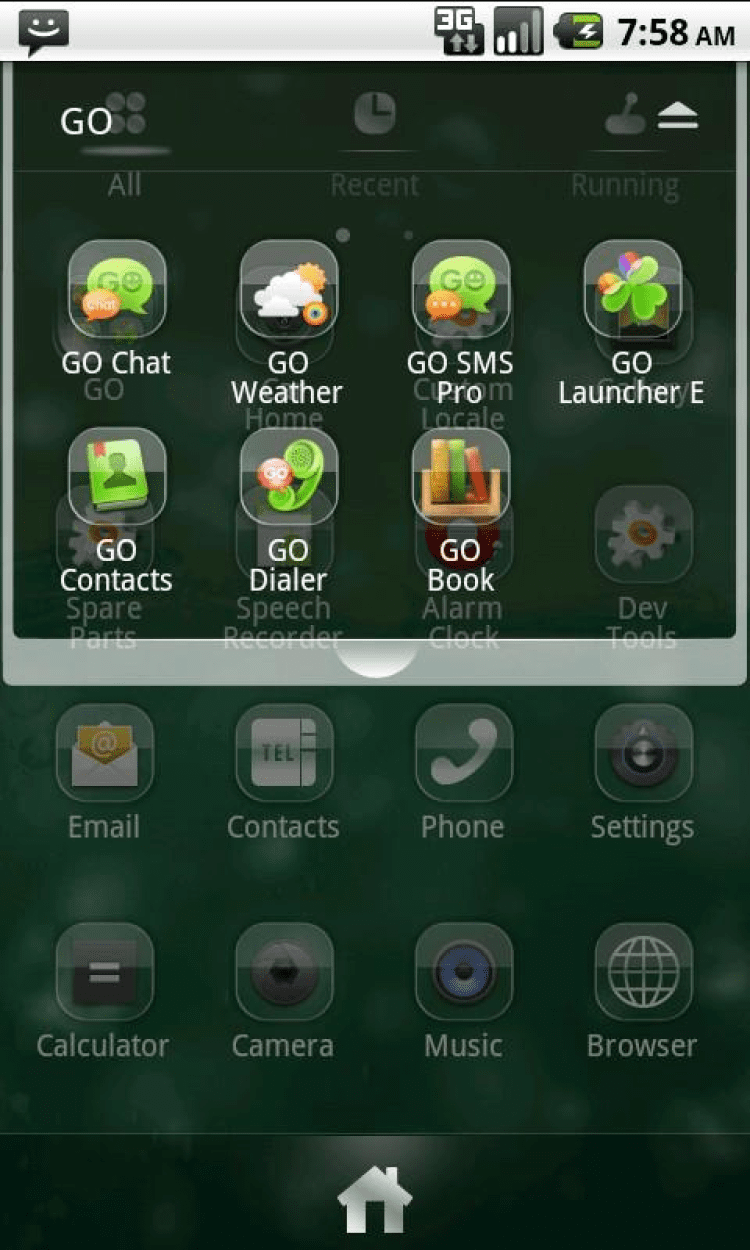
Task: Switch to the Recent tab
Action: tap(375, 140)
